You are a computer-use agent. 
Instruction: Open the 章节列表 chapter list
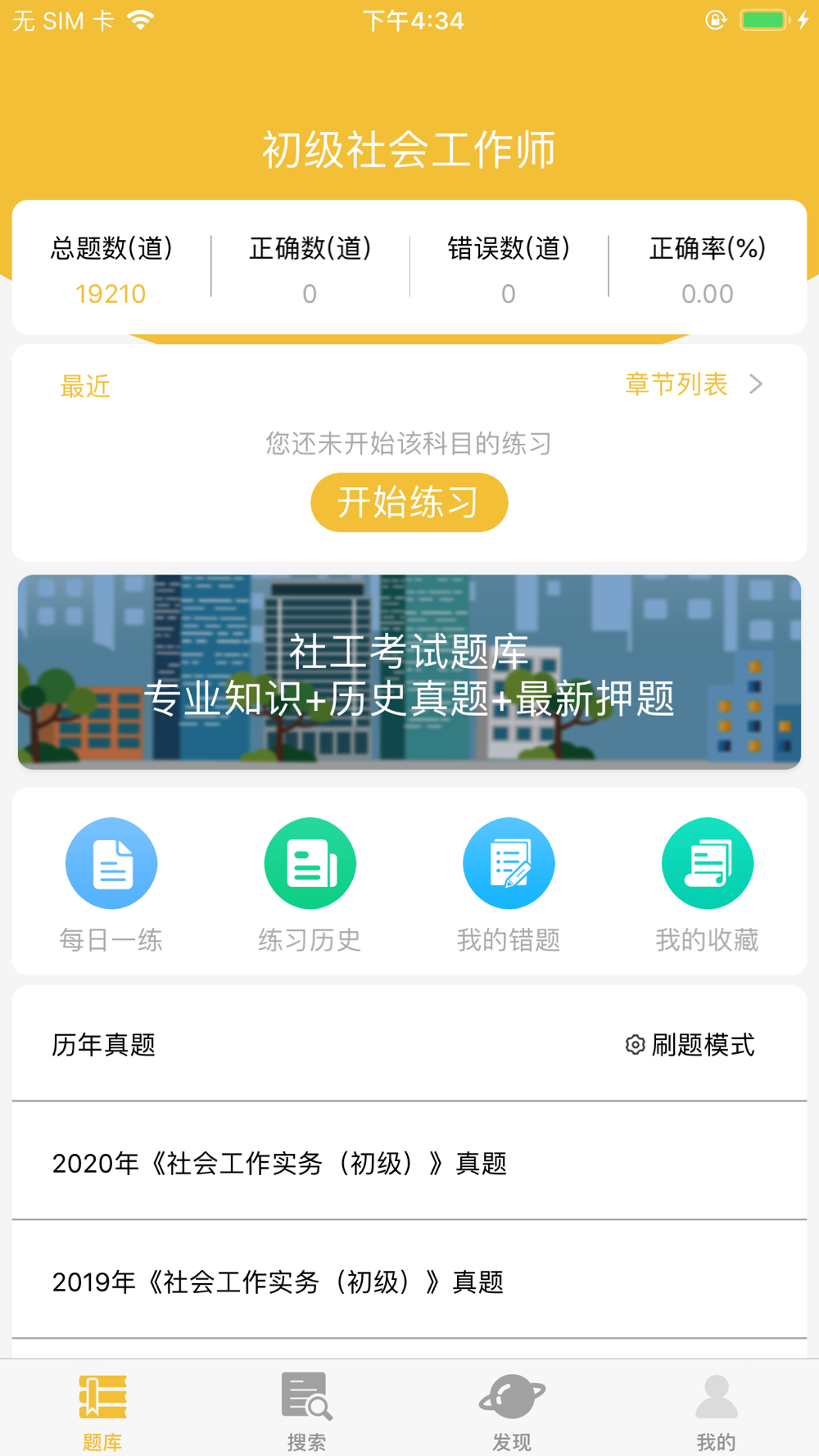(x=693, y=384)
